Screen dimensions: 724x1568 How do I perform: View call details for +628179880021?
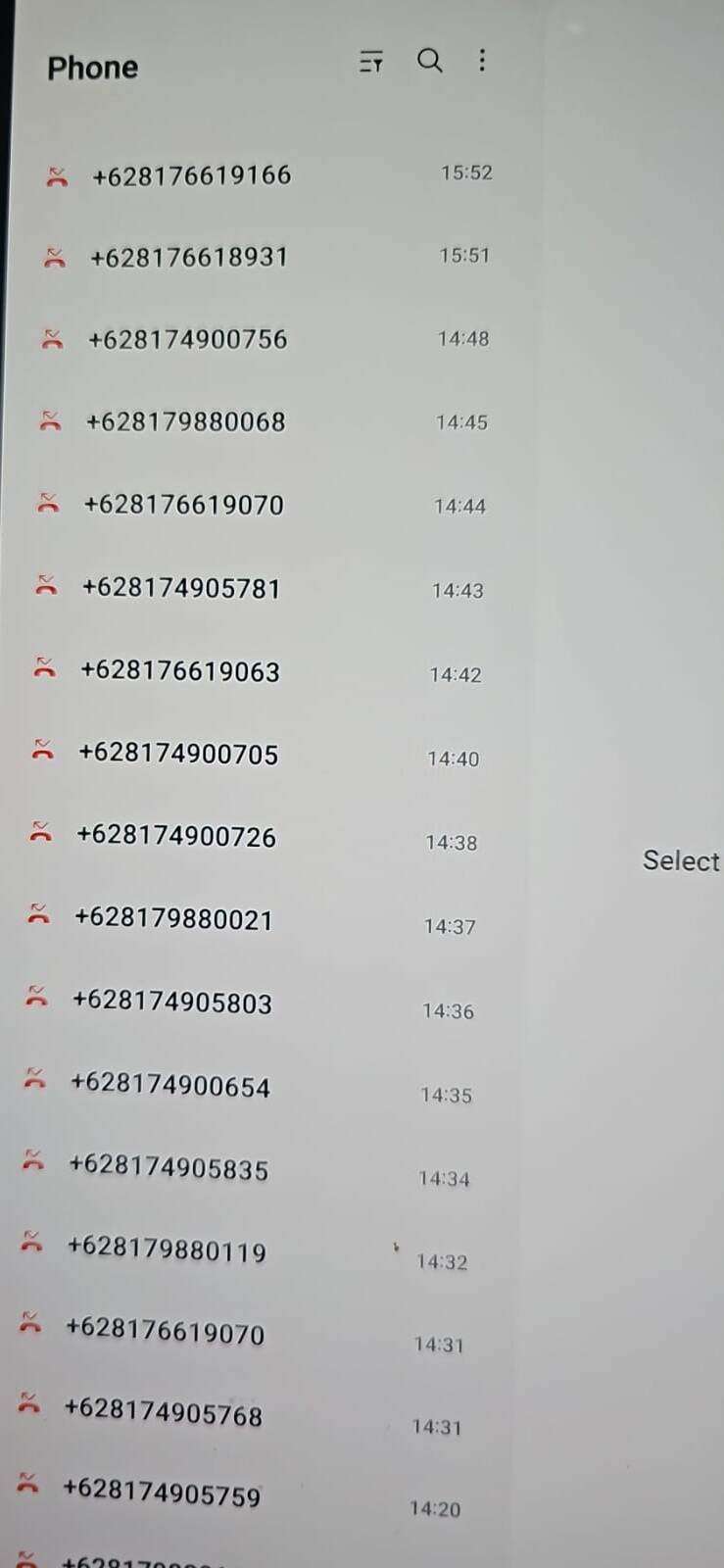pos(251,920)
